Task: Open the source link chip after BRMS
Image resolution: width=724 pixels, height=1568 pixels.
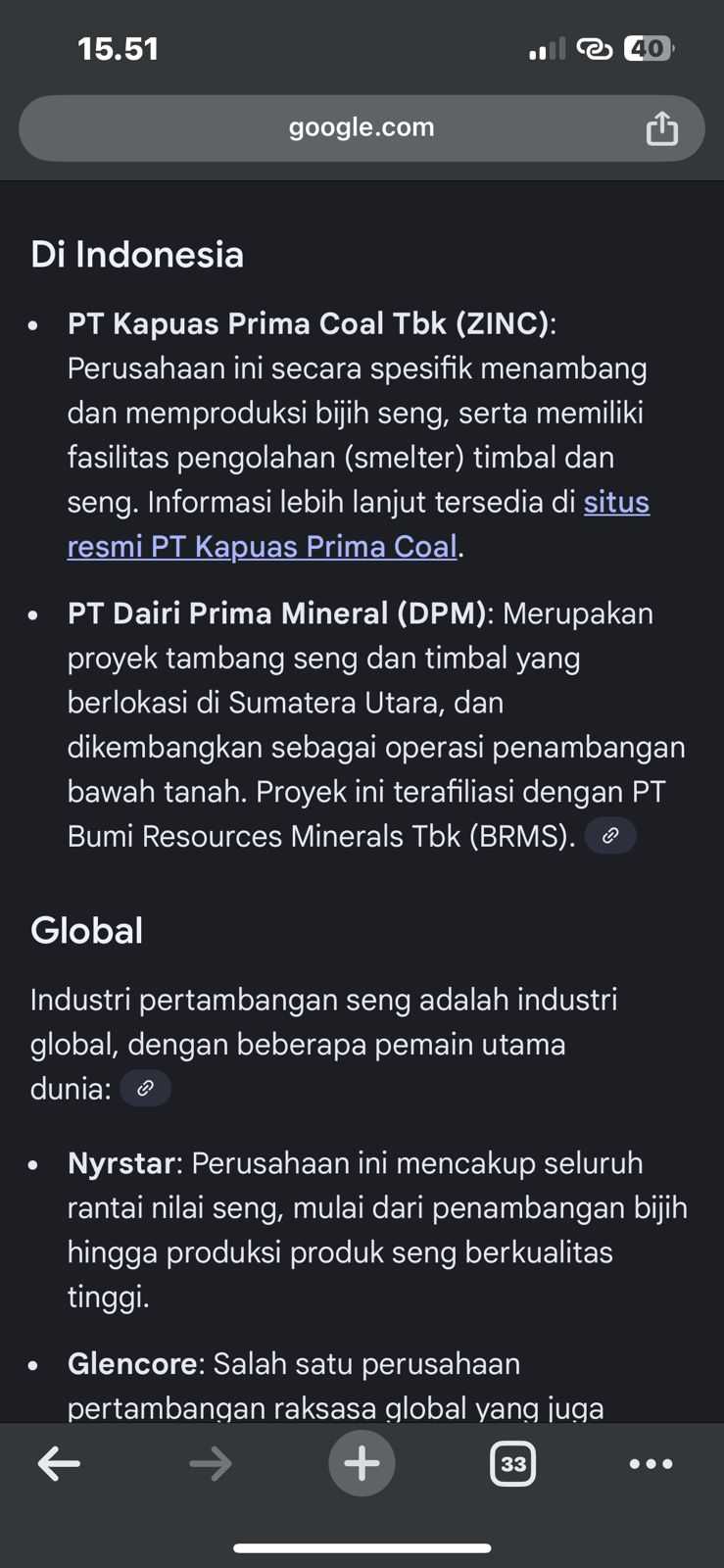Action: pos(610,836)
